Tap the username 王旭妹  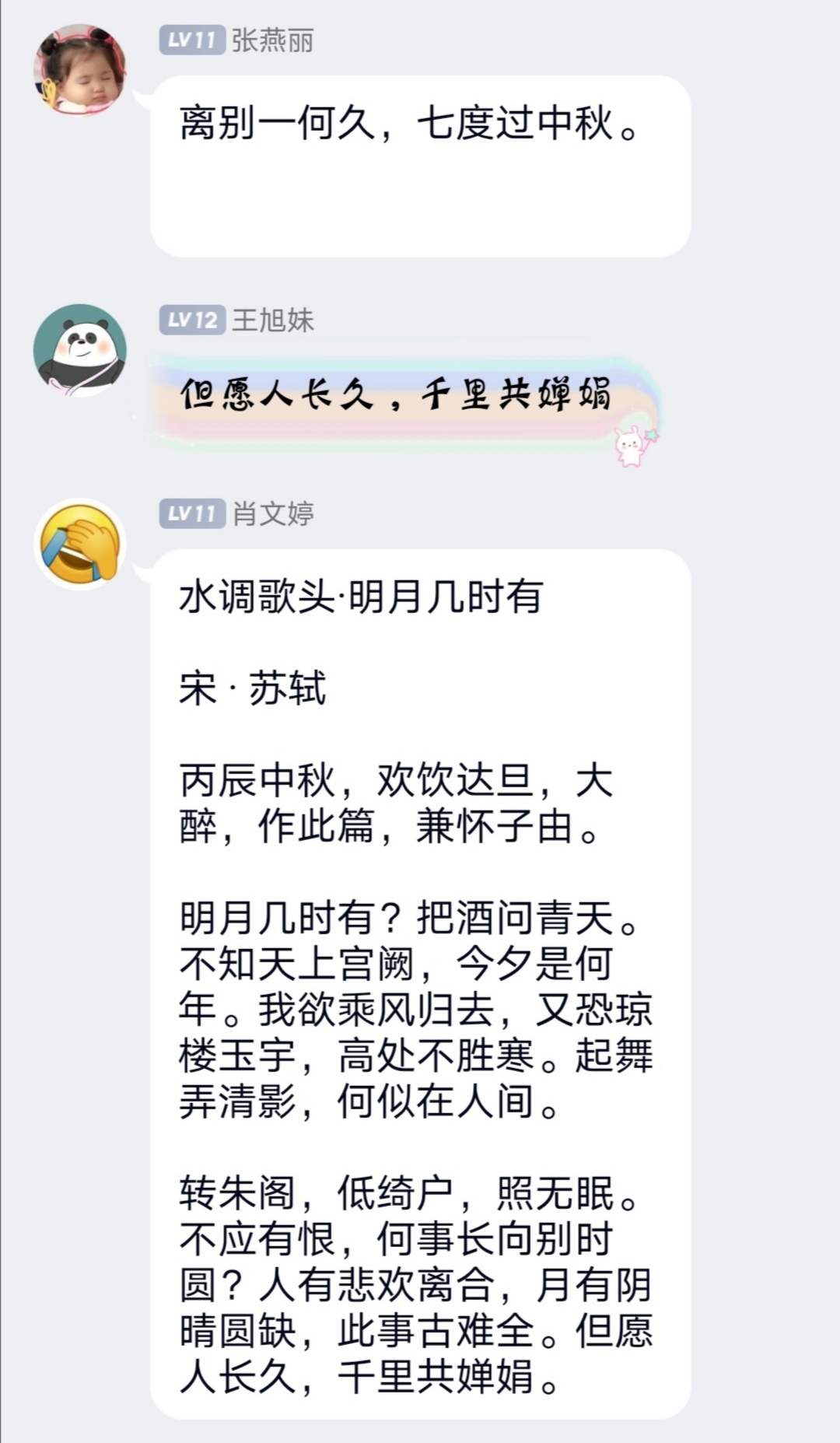(x=272, y=320)
